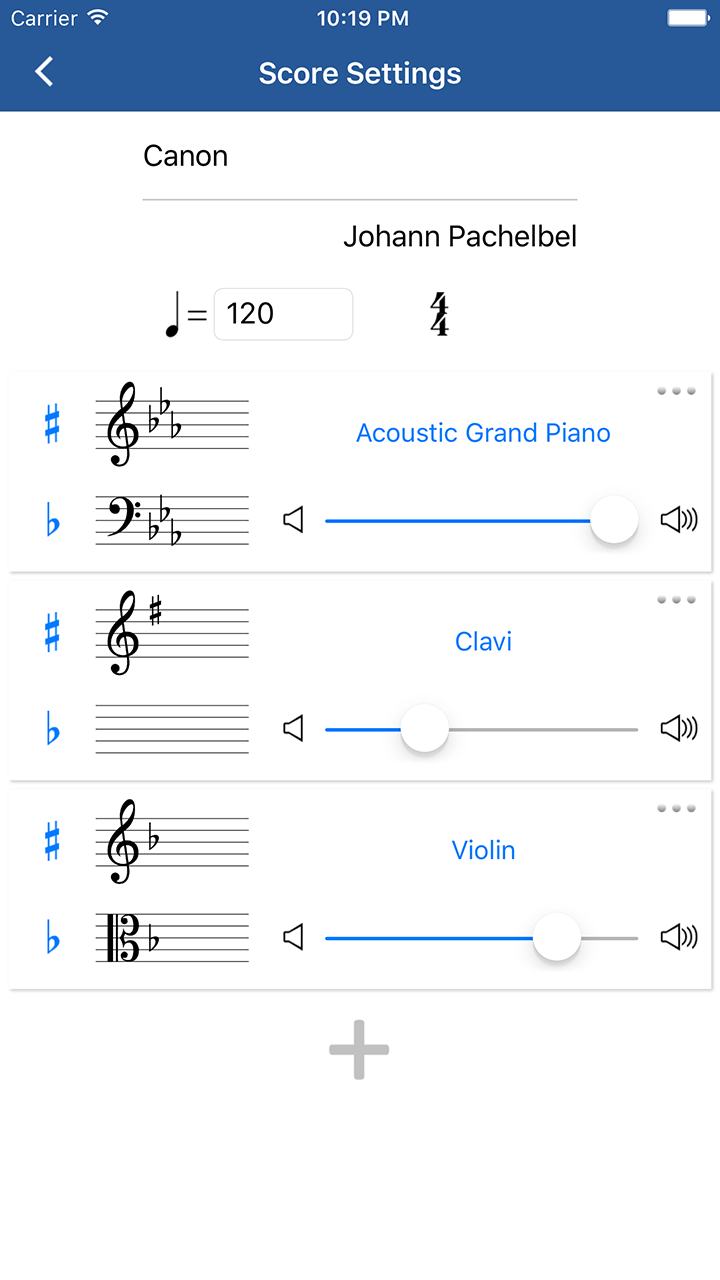The image size is (720, 1280).
Task: Select the flat transpose icon for Violin
Action: coord(51,938)
